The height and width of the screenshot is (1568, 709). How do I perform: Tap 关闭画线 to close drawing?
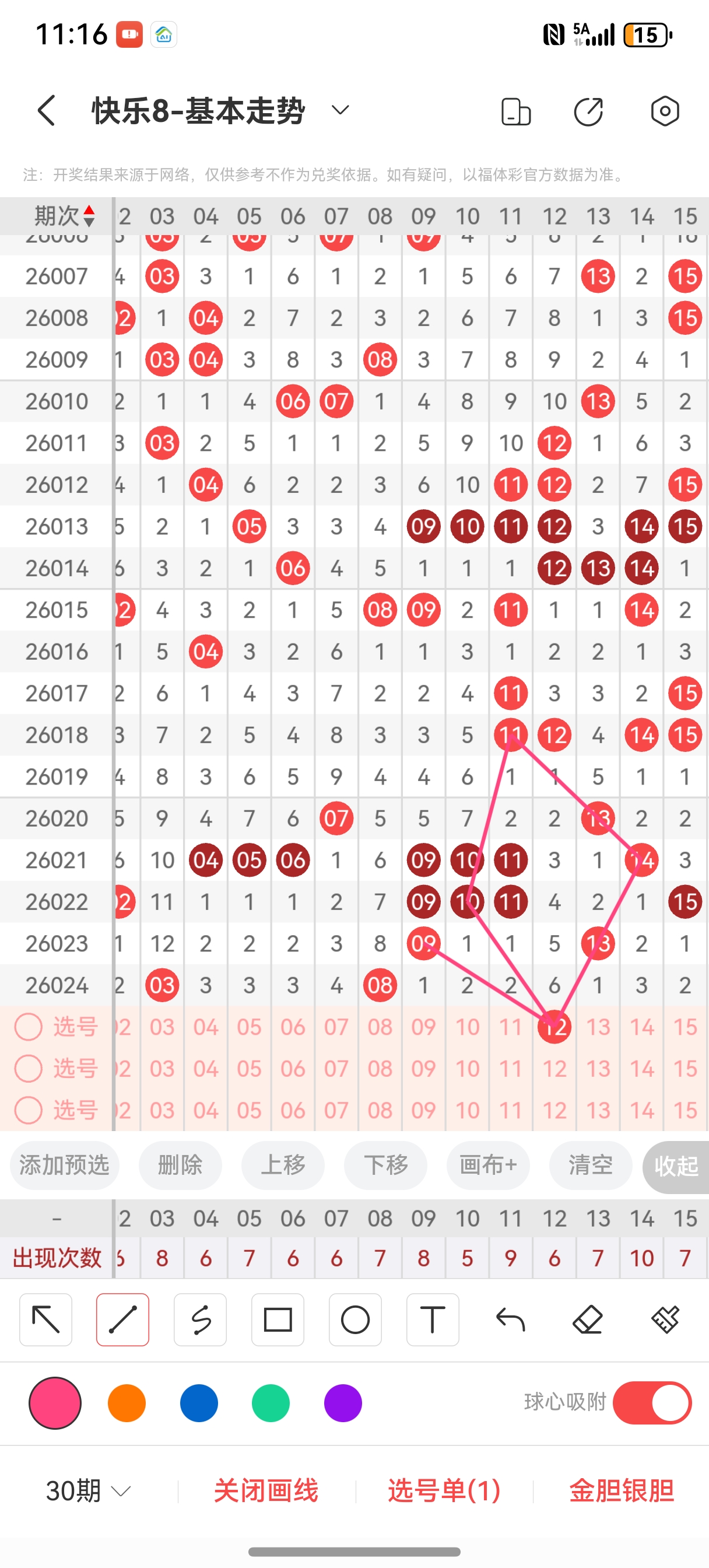[266, 1492]
